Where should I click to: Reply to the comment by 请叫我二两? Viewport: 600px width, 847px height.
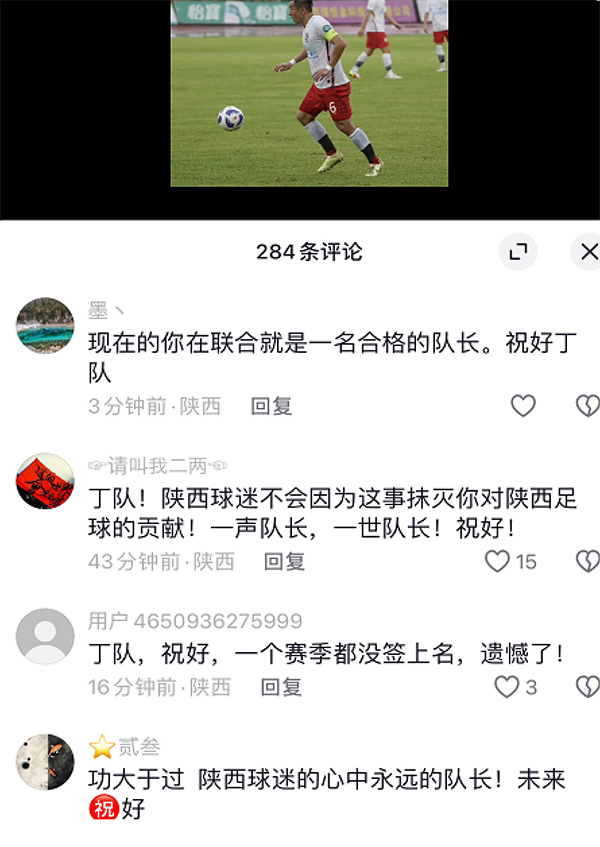[284, 562]
